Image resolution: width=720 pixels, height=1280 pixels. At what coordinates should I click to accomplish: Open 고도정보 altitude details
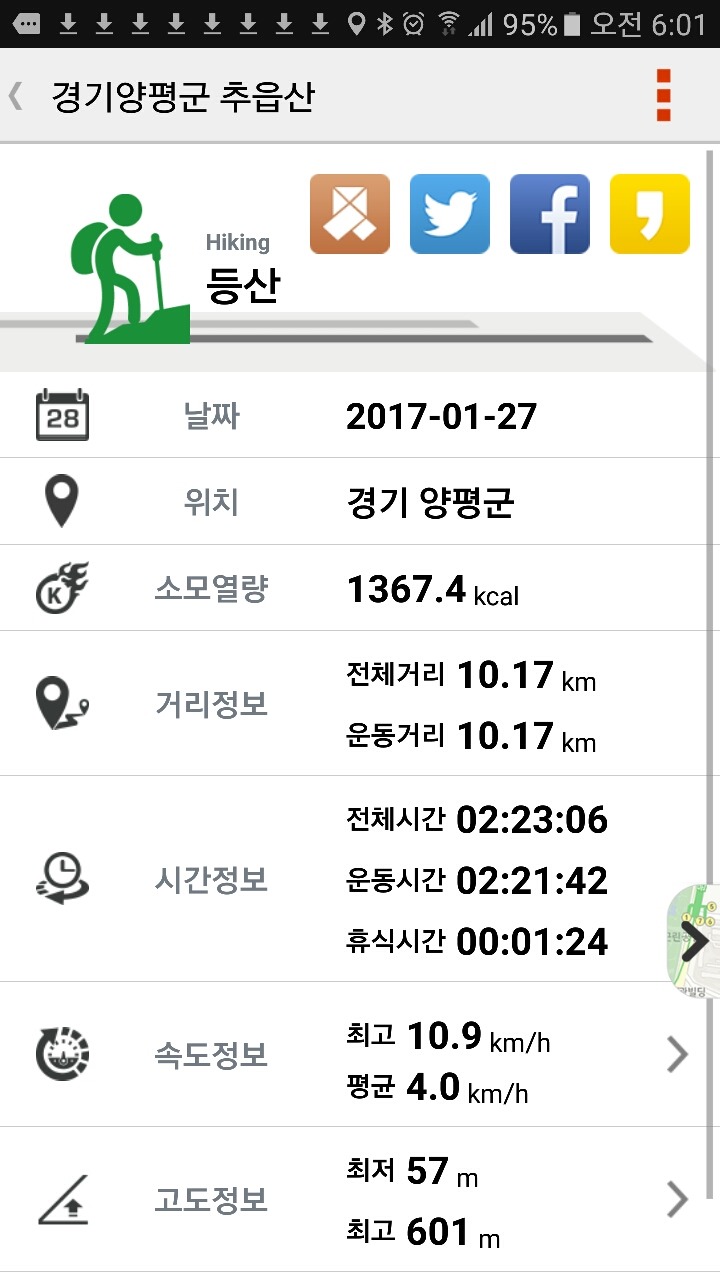[677, 1199]
